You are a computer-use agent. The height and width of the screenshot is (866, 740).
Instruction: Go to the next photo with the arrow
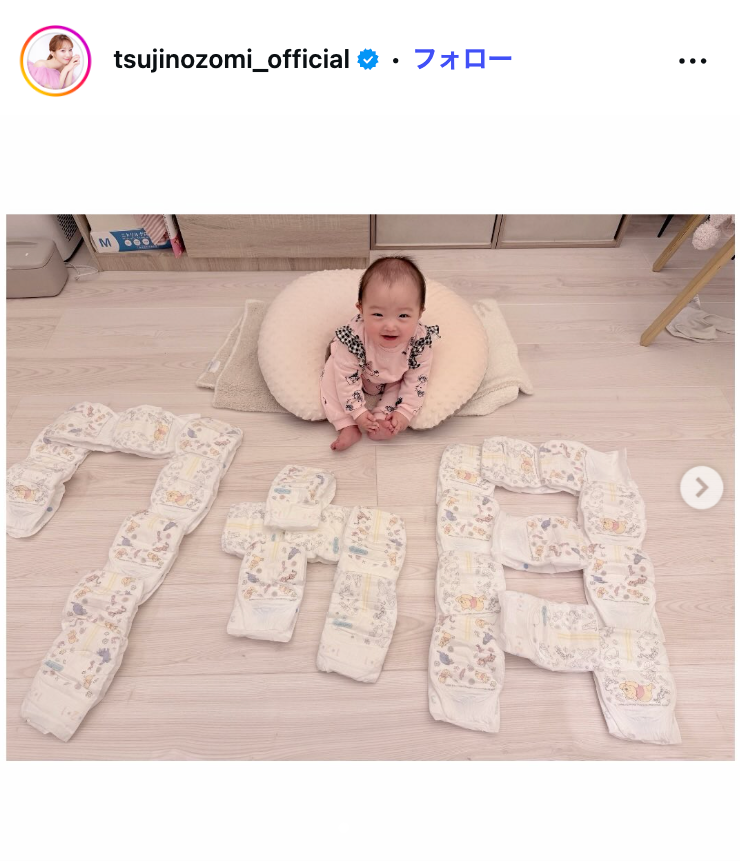point(701,487)
